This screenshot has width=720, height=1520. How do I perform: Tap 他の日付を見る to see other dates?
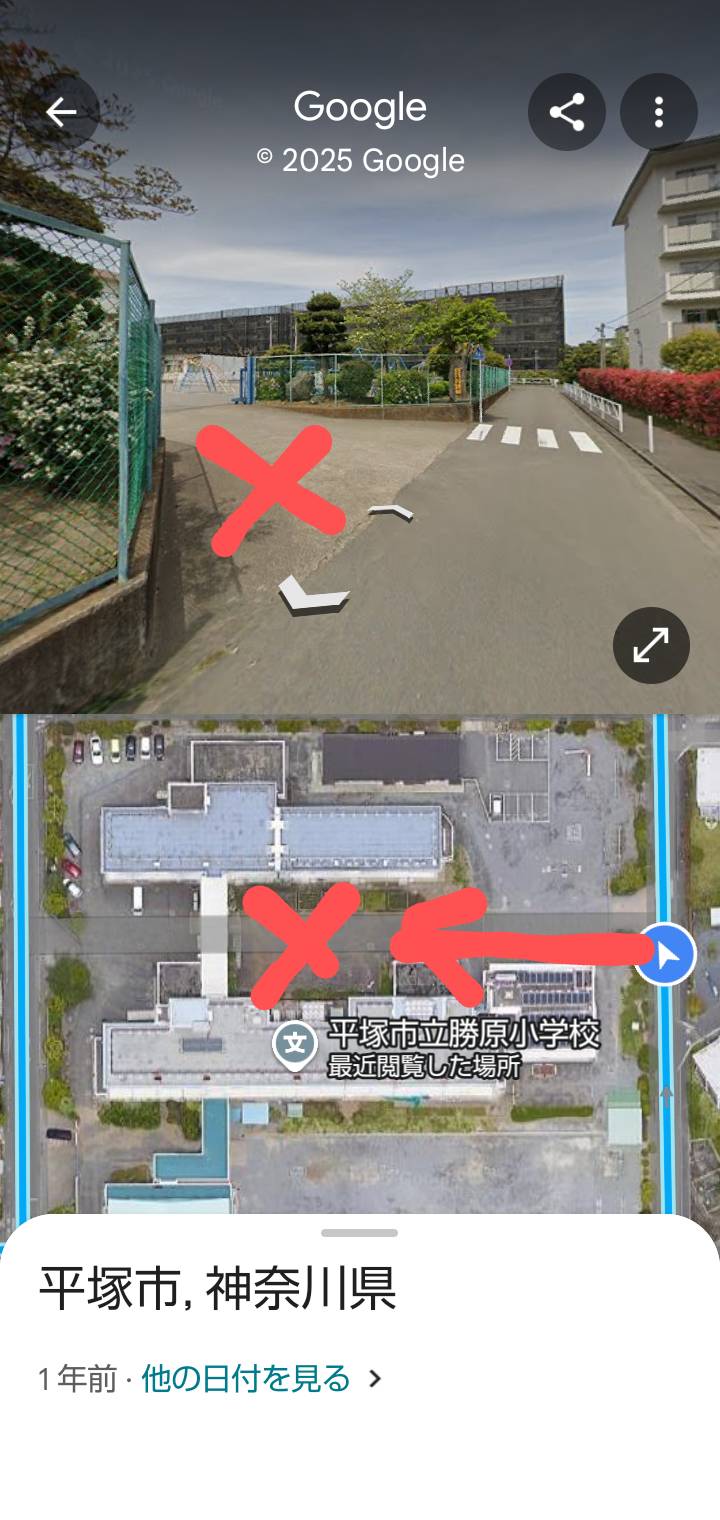coord(246,1378)
